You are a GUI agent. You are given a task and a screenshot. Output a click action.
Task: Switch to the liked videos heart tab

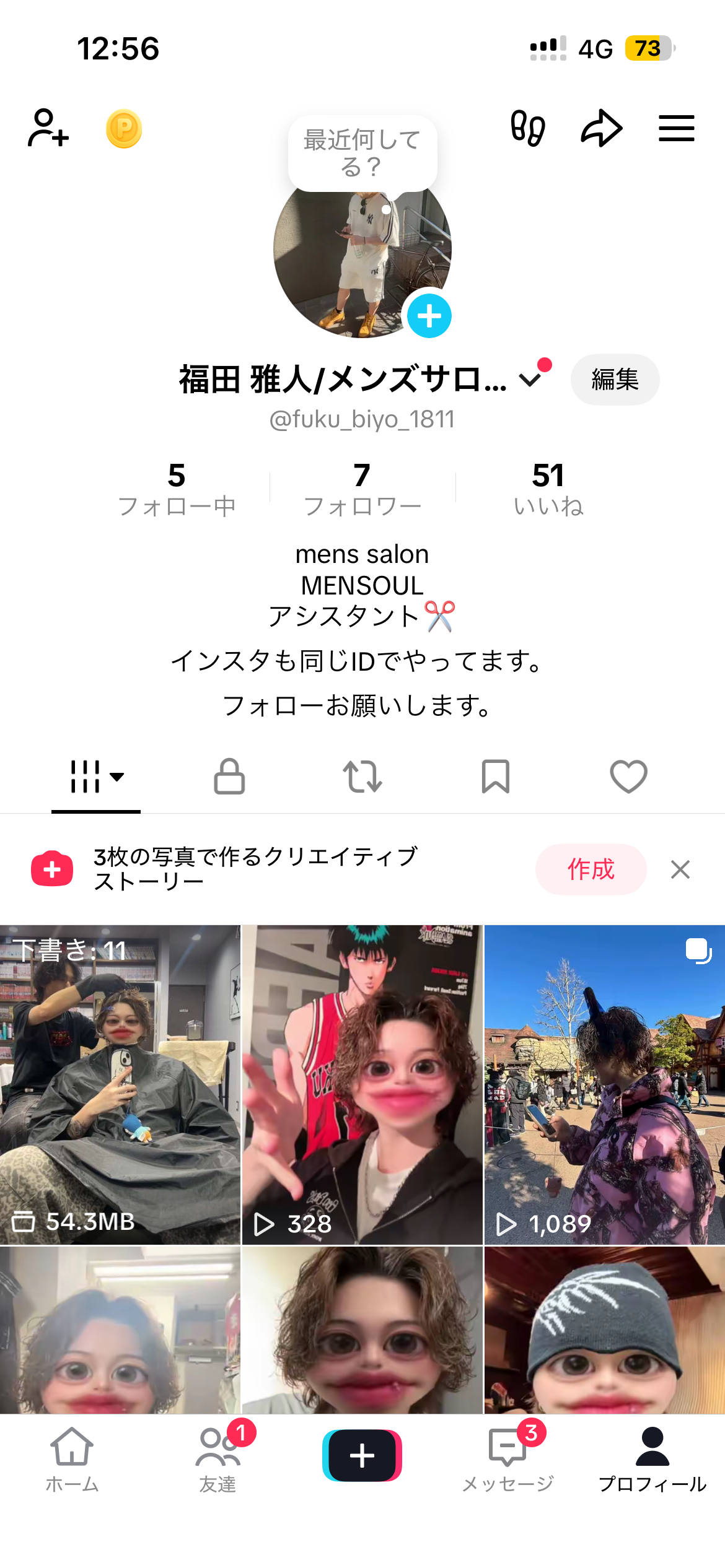pyautogui.click(x=628, y=776)
